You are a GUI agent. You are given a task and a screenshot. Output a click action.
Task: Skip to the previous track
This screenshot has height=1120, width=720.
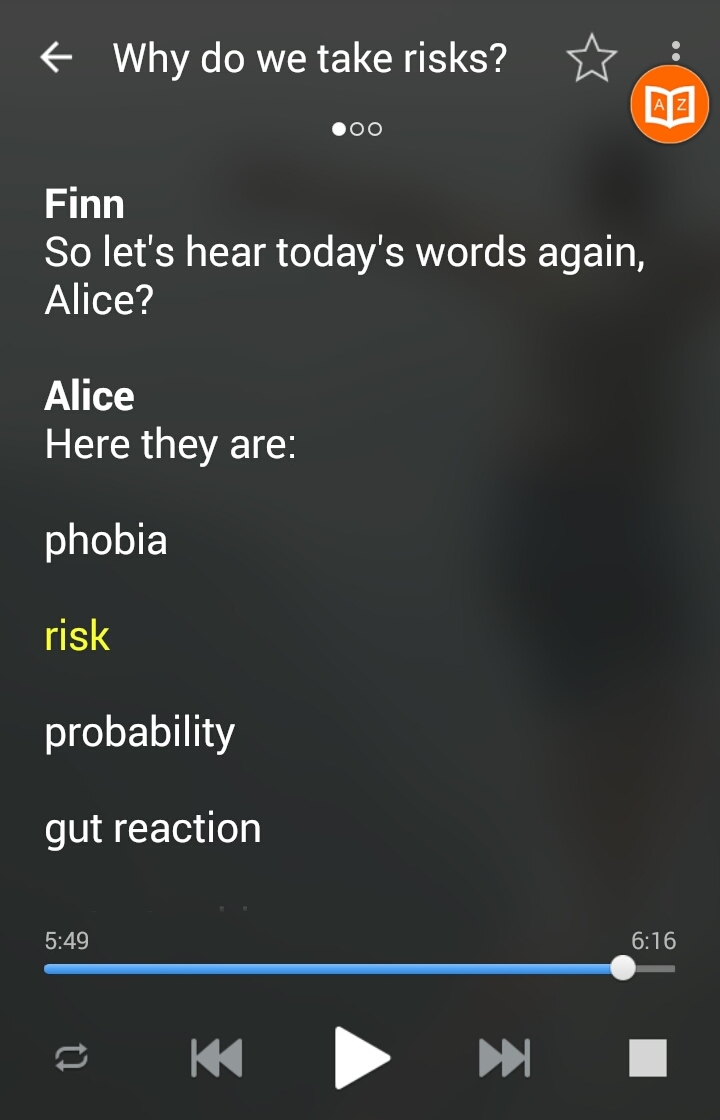216,1057
